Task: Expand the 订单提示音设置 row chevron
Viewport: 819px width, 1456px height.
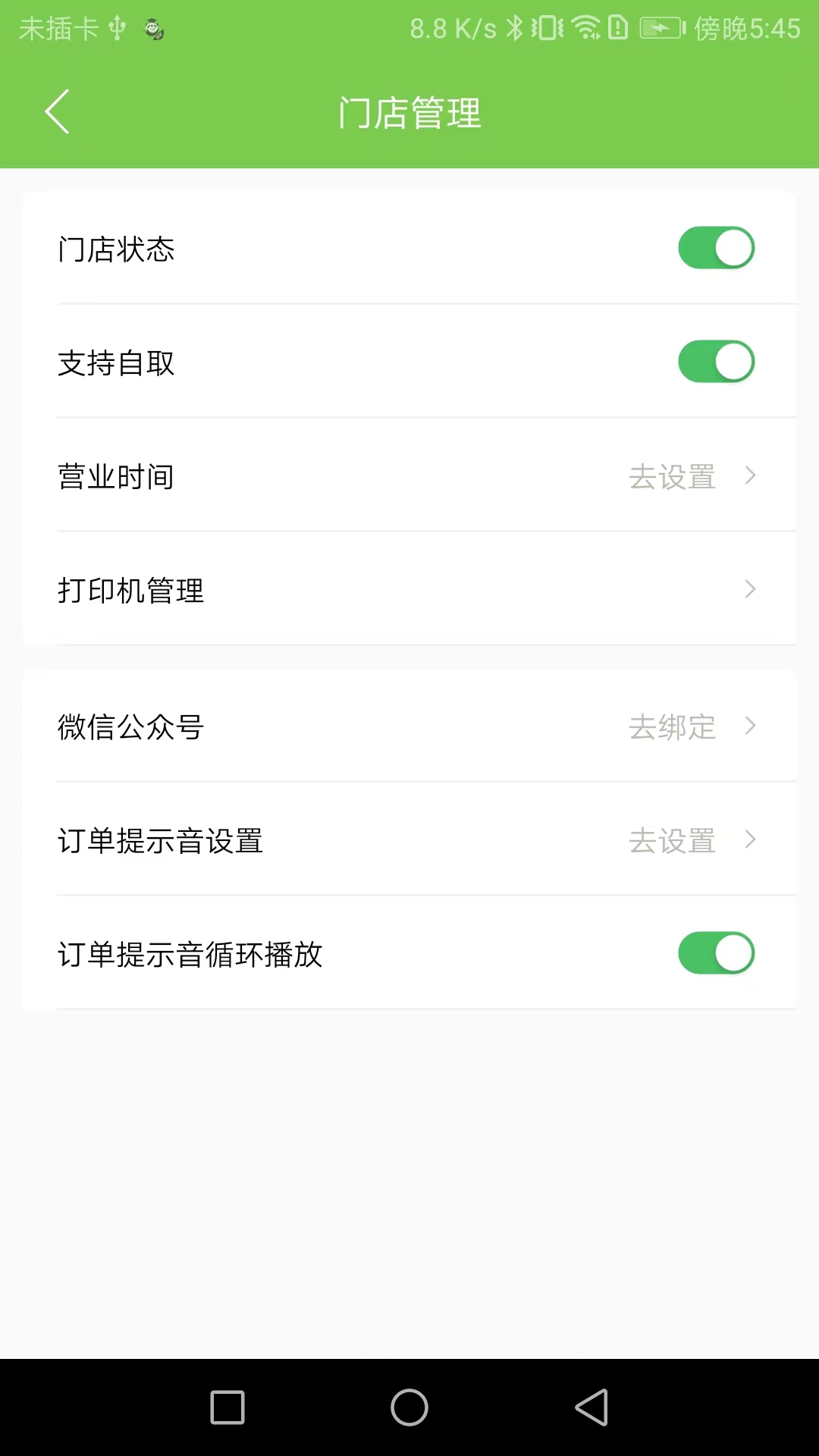Action: click(x=749, y=840)
